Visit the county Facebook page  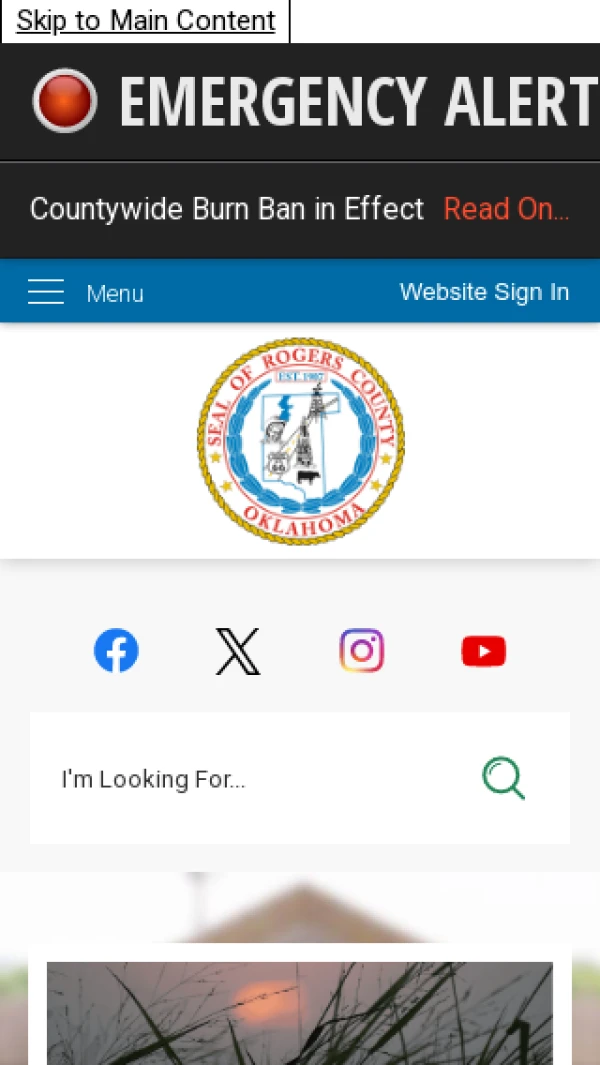coord(116,651)
